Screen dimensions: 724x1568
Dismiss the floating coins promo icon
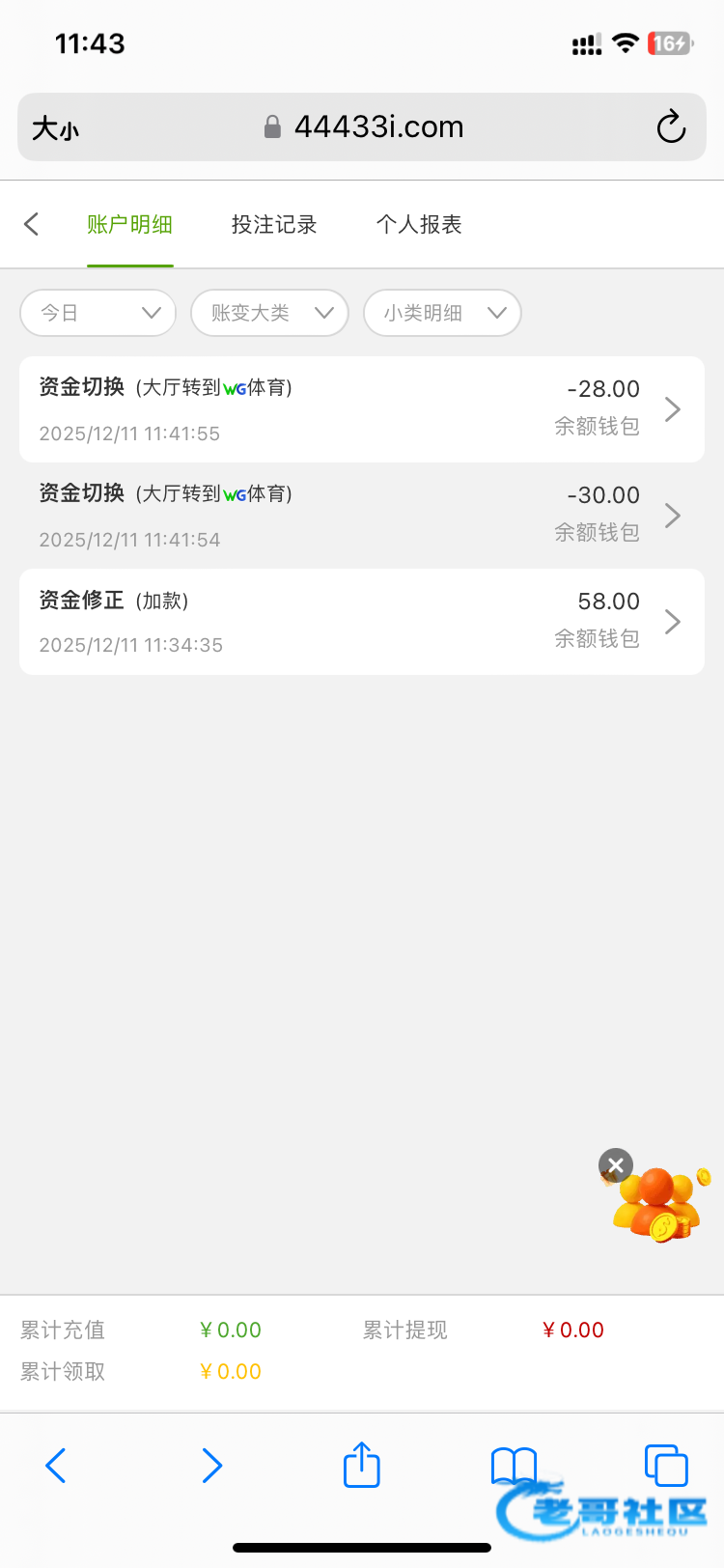coord(616,1165)
